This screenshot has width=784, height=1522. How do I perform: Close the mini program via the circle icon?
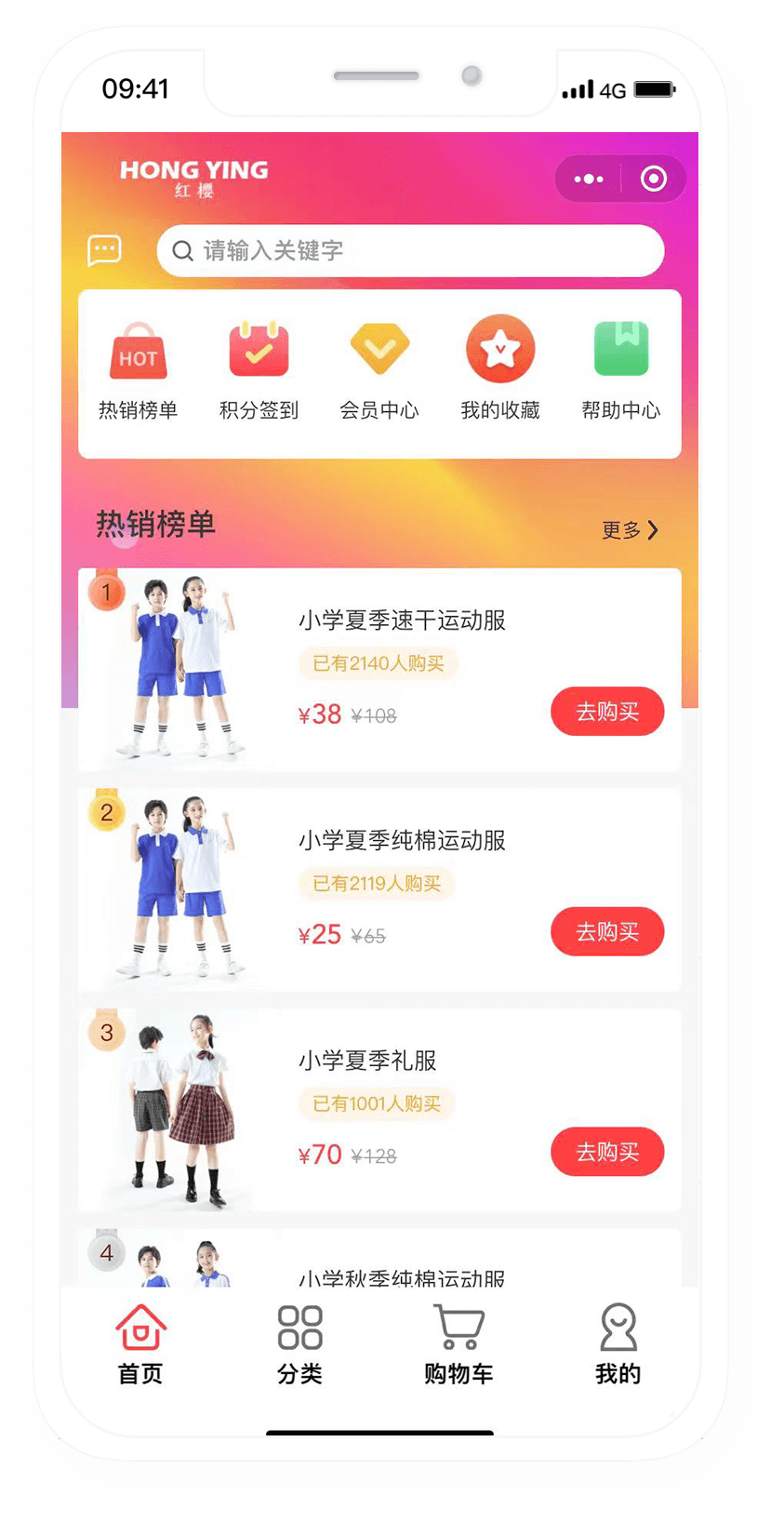(654, 179)
